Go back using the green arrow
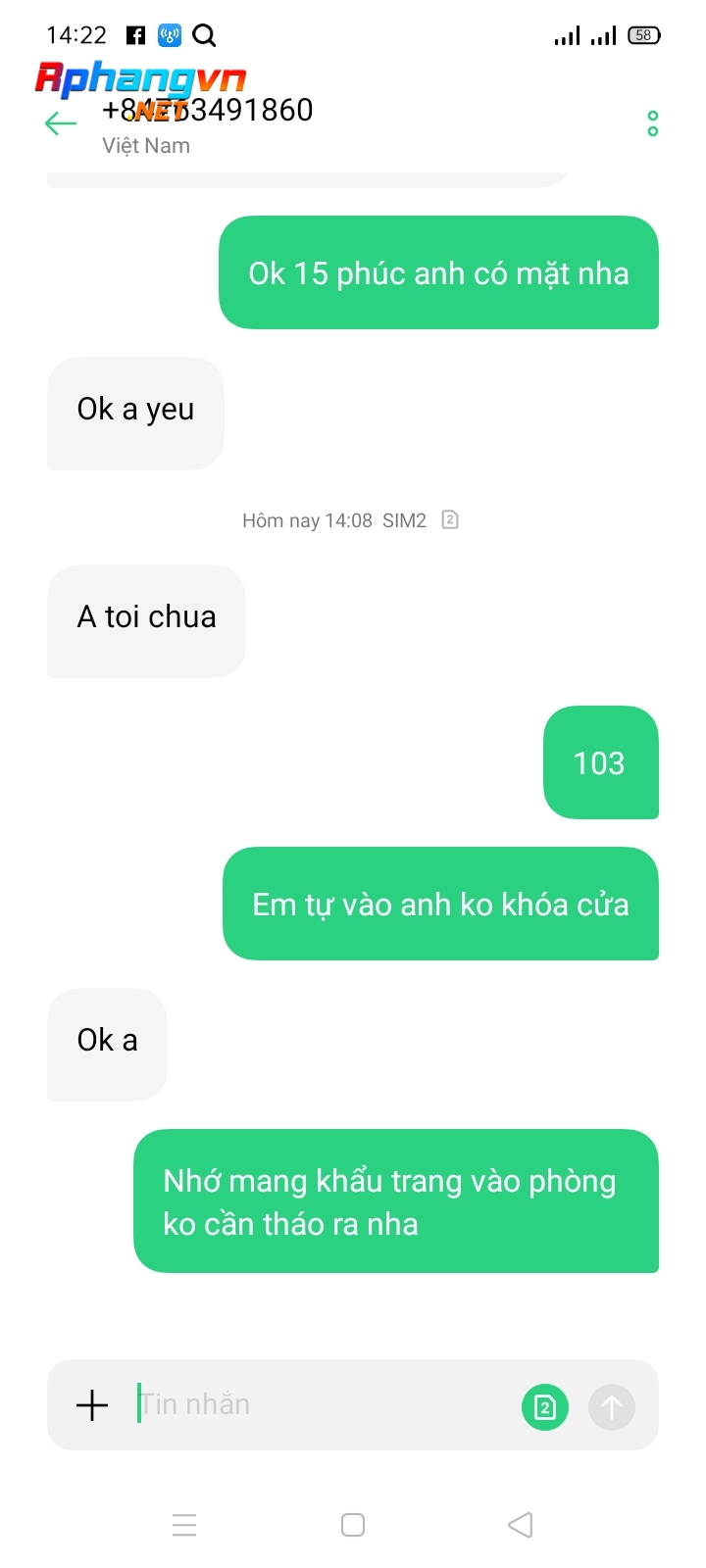 click(x=61, y=123)
